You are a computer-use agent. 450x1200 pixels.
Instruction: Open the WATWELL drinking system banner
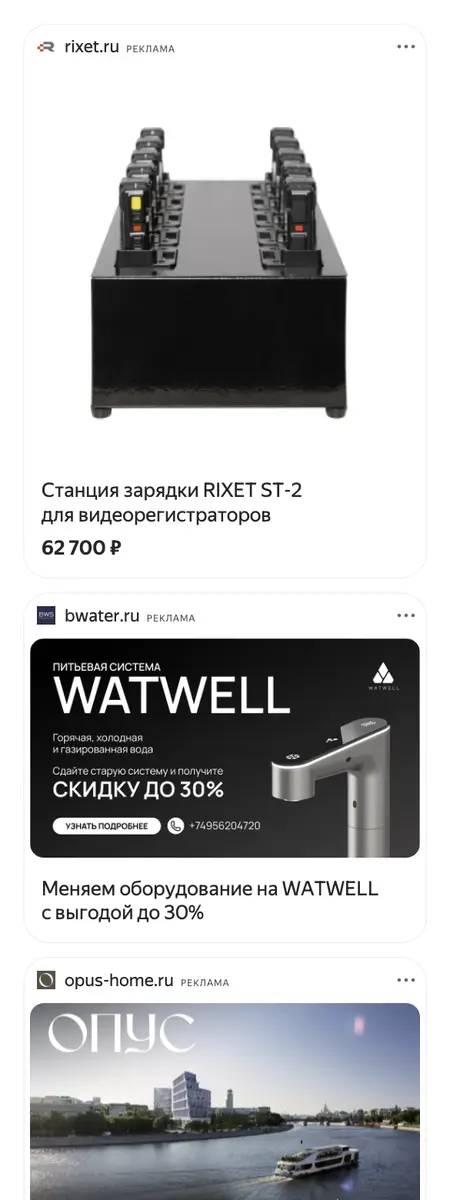pos(225,748)
